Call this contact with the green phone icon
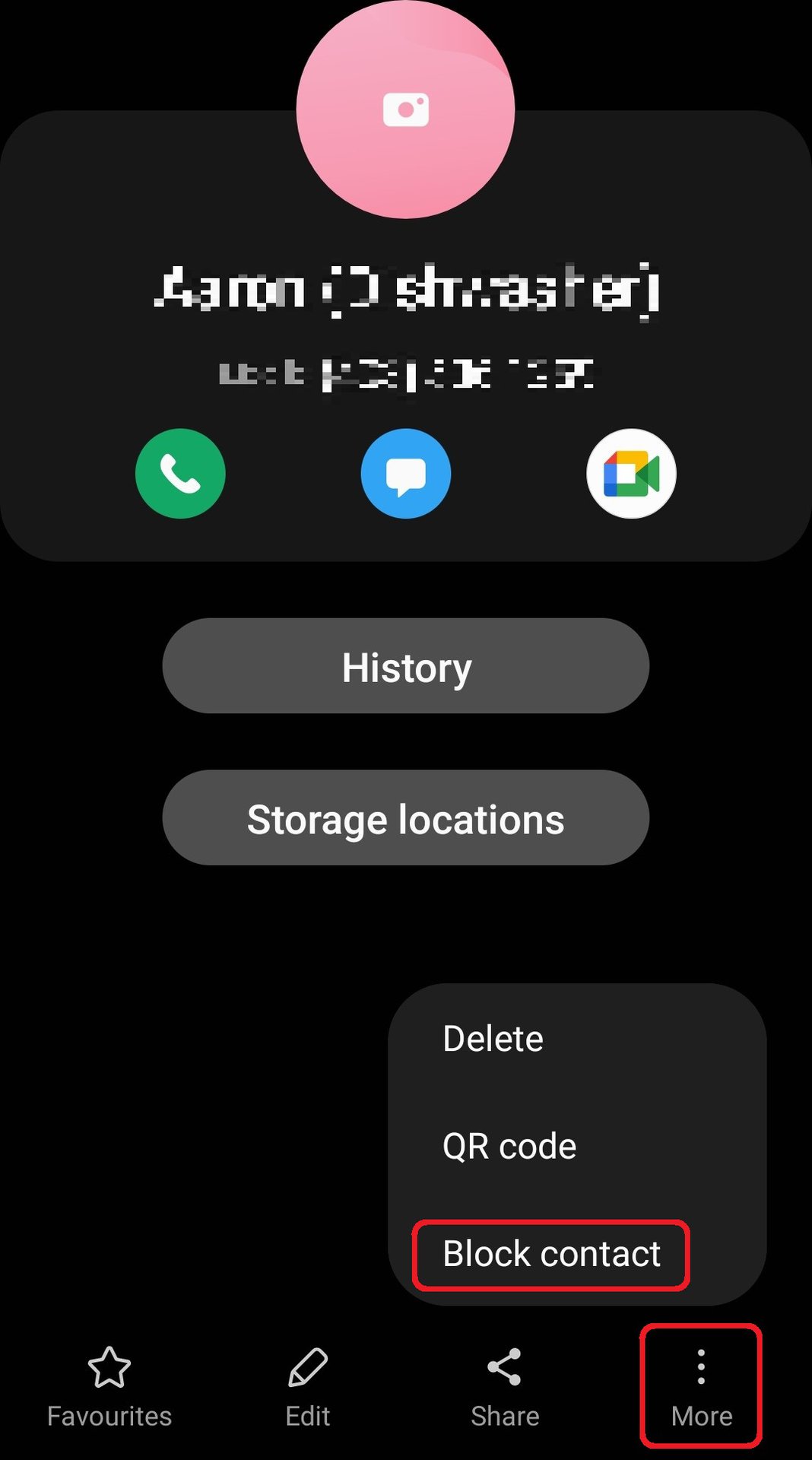 point(180,474)
